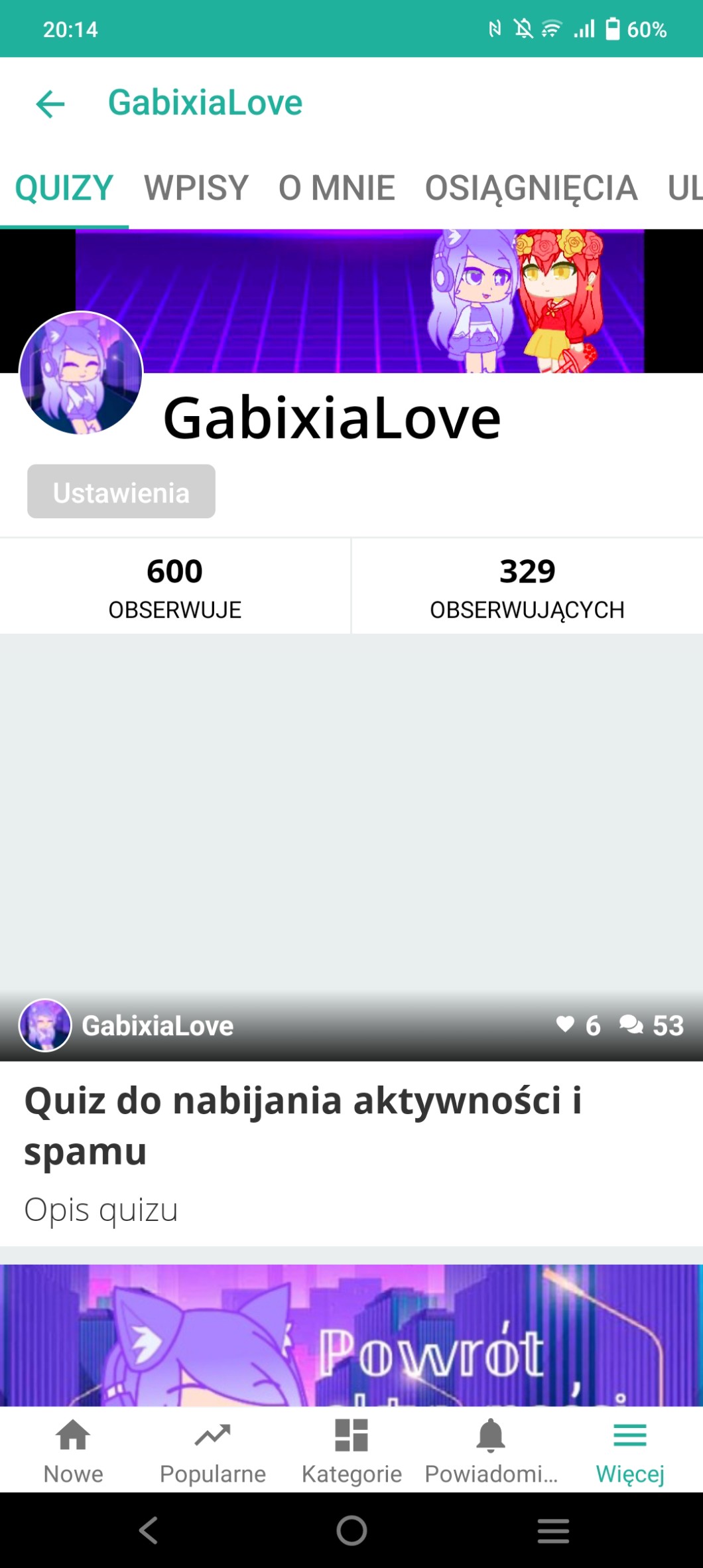Select the Więcej tab
Screen dimensions: 703x1568
tap(630, 1450)
